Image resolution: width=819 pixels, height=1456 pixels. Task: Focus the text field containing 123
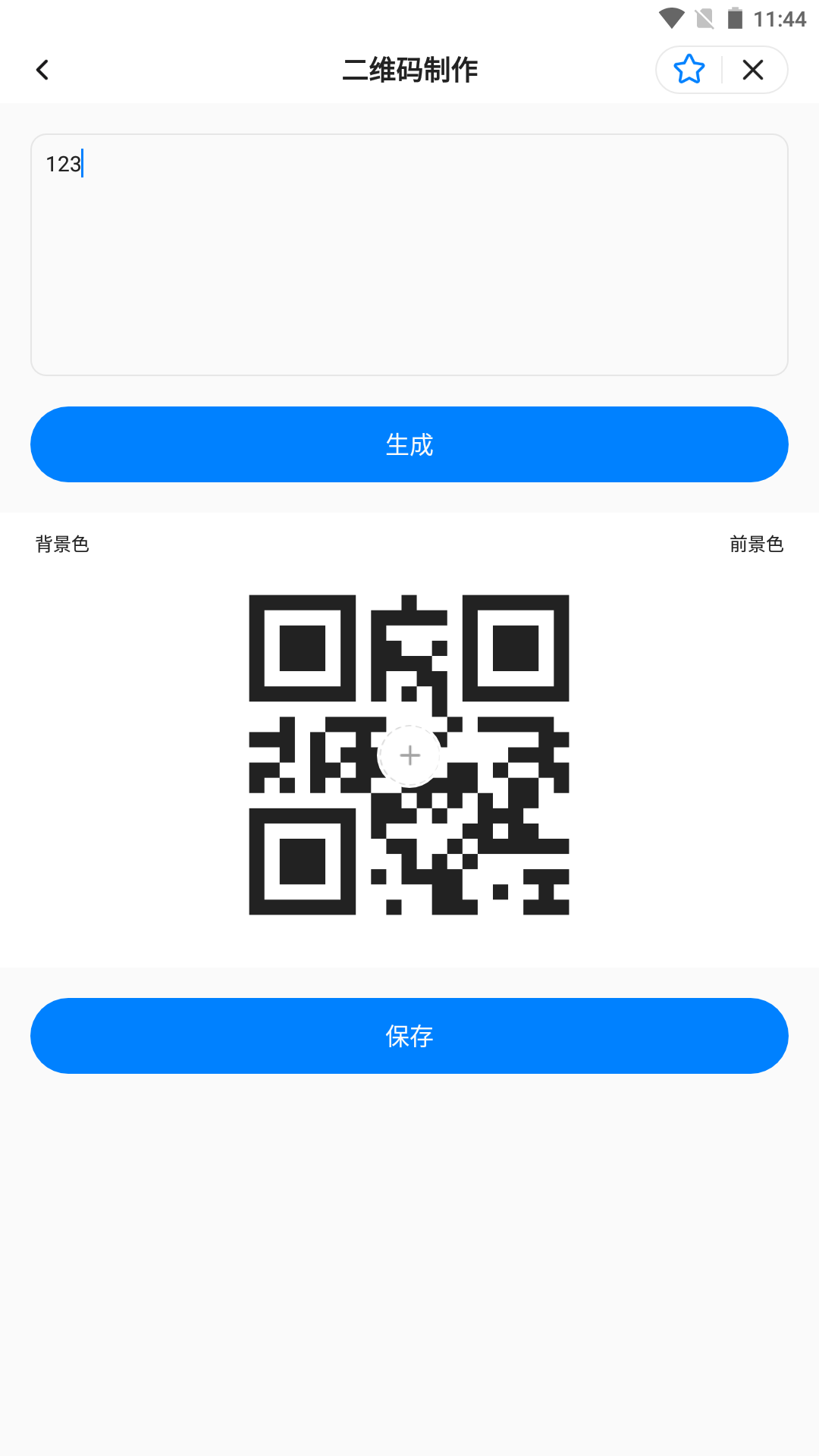409,255
